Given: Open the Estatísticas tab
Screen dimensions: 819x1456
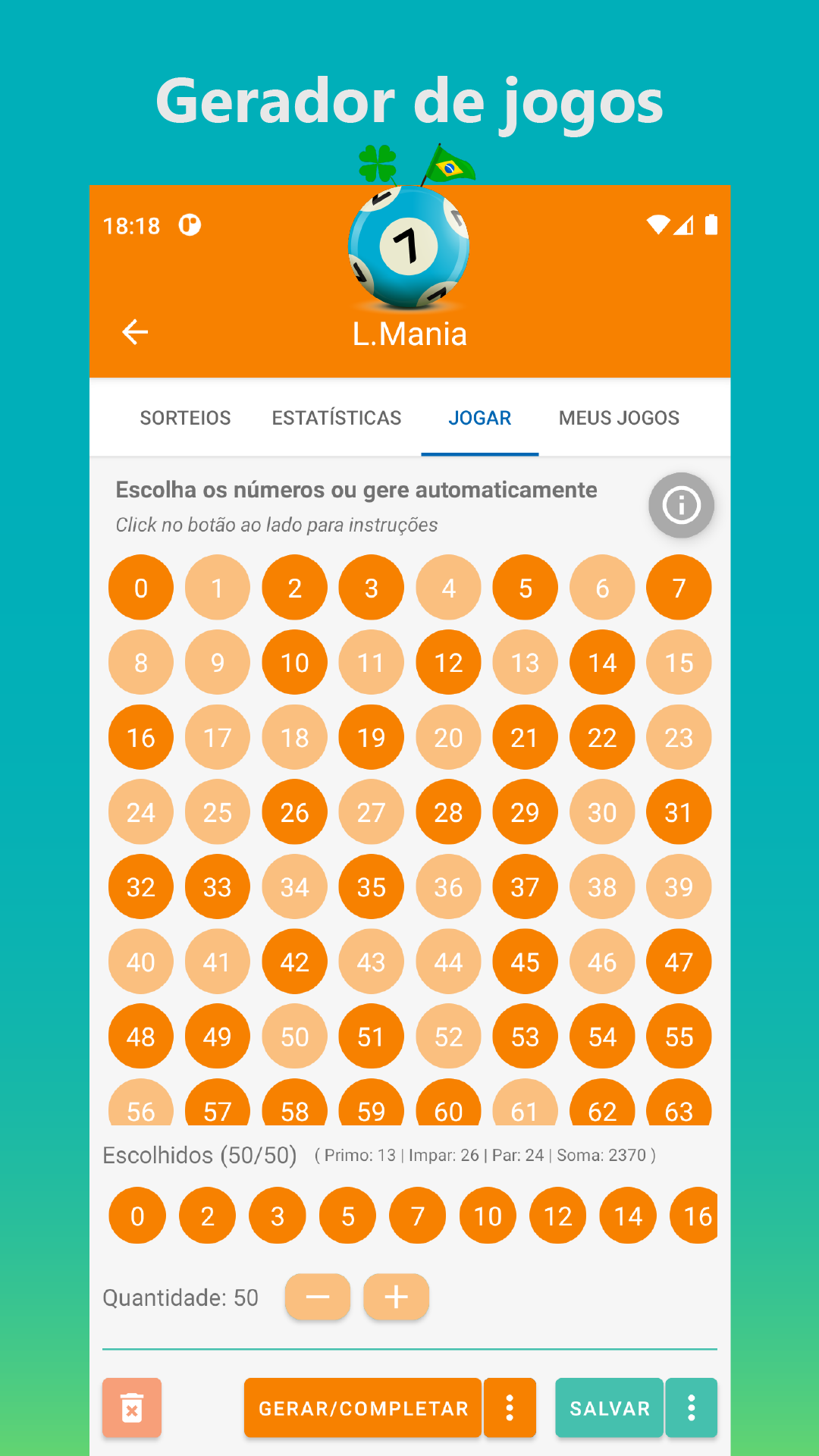Looking at the screenshot, I should coord(337,418).
